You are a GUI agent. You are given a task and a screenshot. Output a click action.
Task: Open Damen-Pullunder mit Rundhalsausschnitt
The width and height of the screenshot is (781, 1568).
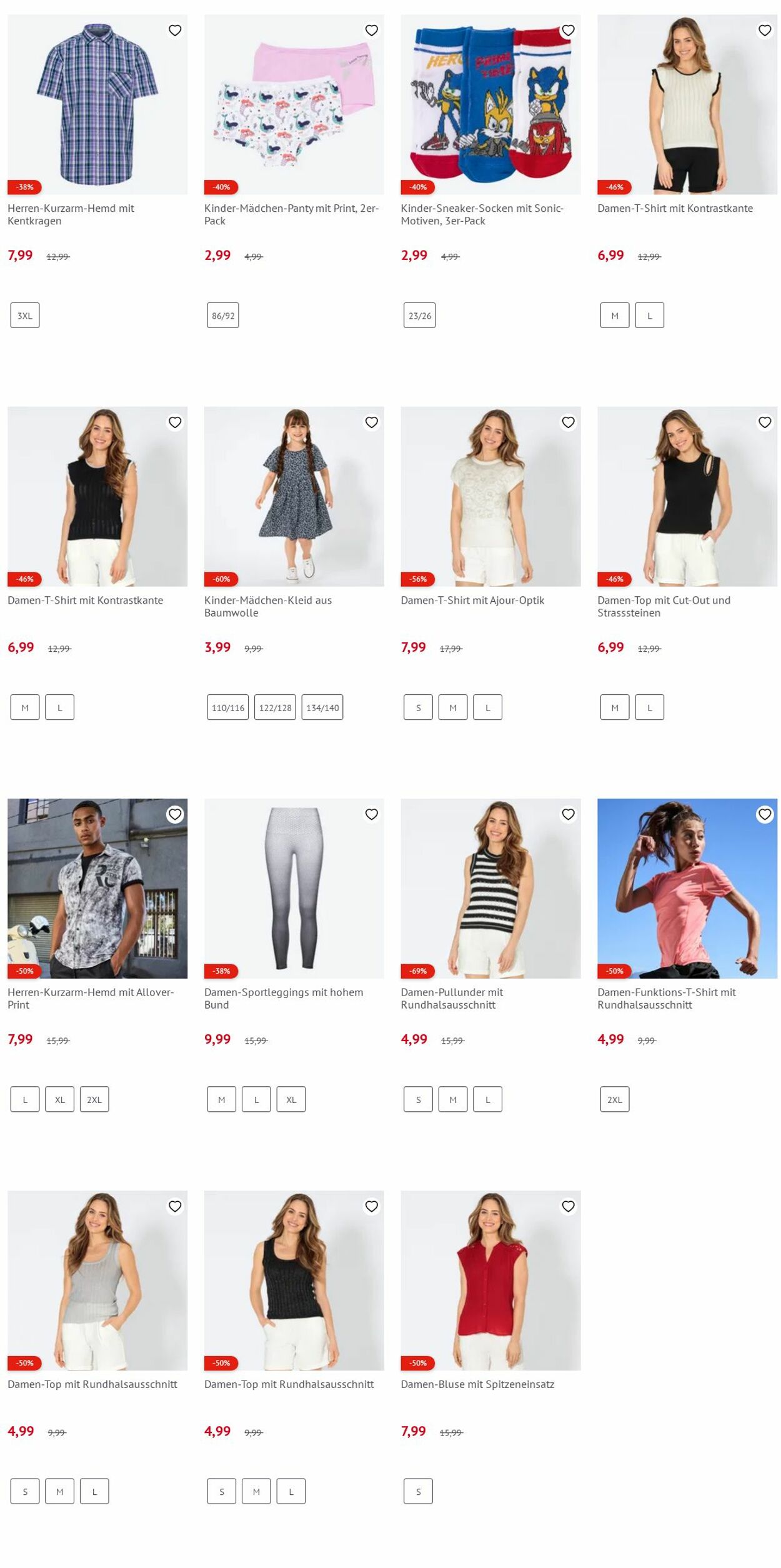point(490,888)
